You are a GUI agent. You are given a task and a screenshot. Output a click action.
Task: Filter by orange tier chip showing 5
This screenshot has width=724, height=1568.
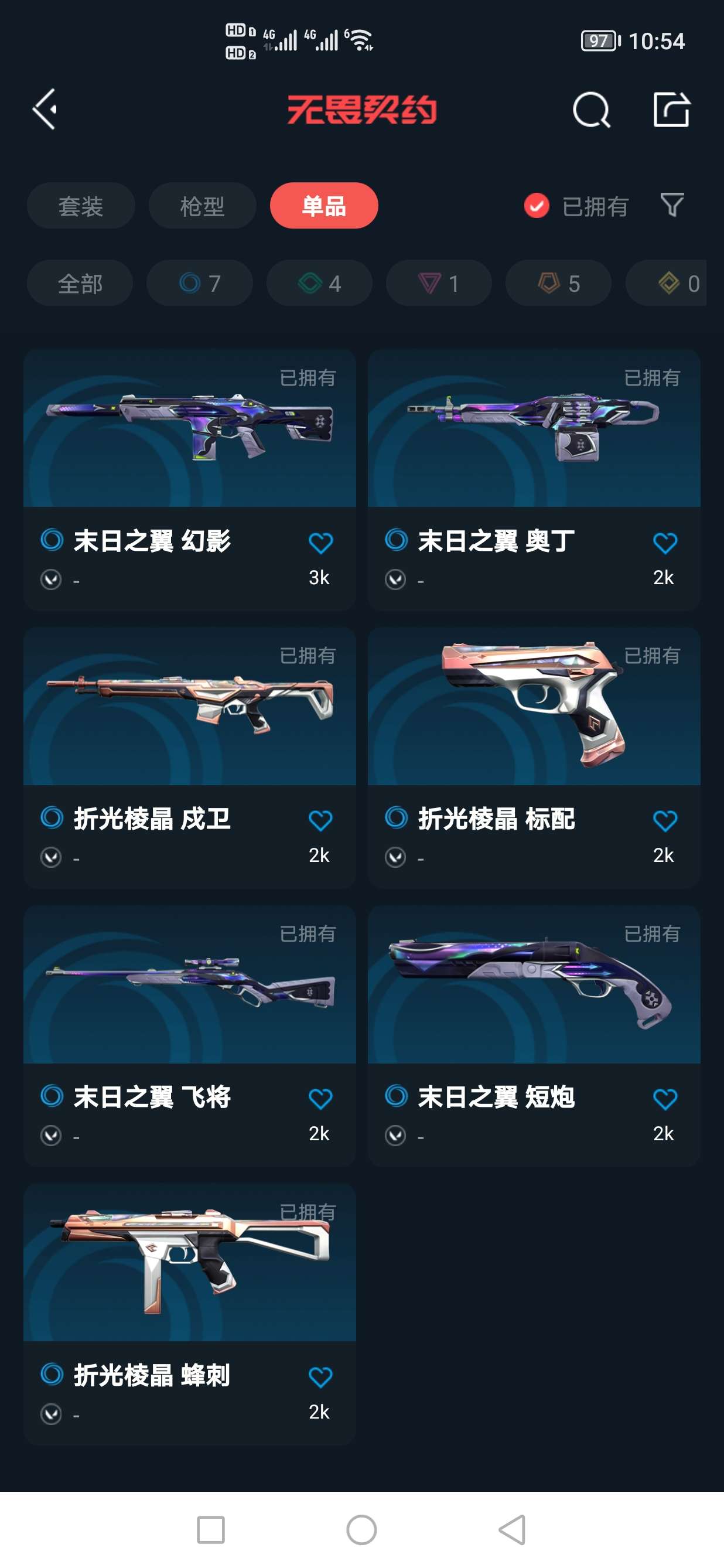point(558,283)
